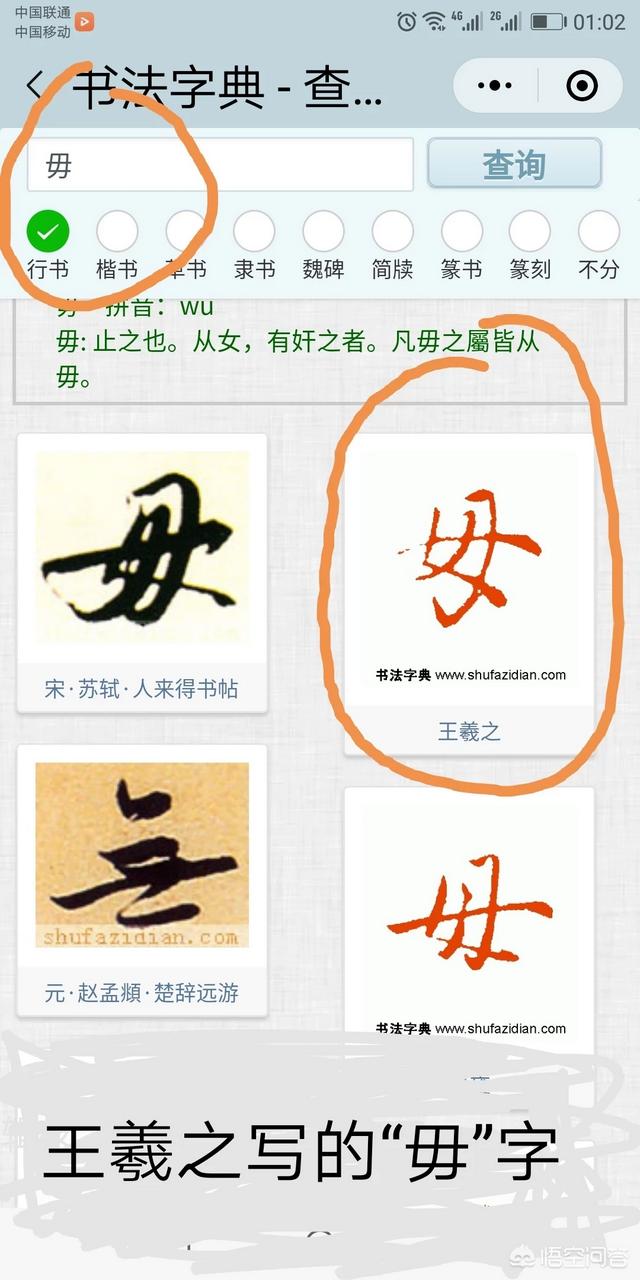Choose the 隶书 script option
The image size is (640, 1280).
pos(254,232)
